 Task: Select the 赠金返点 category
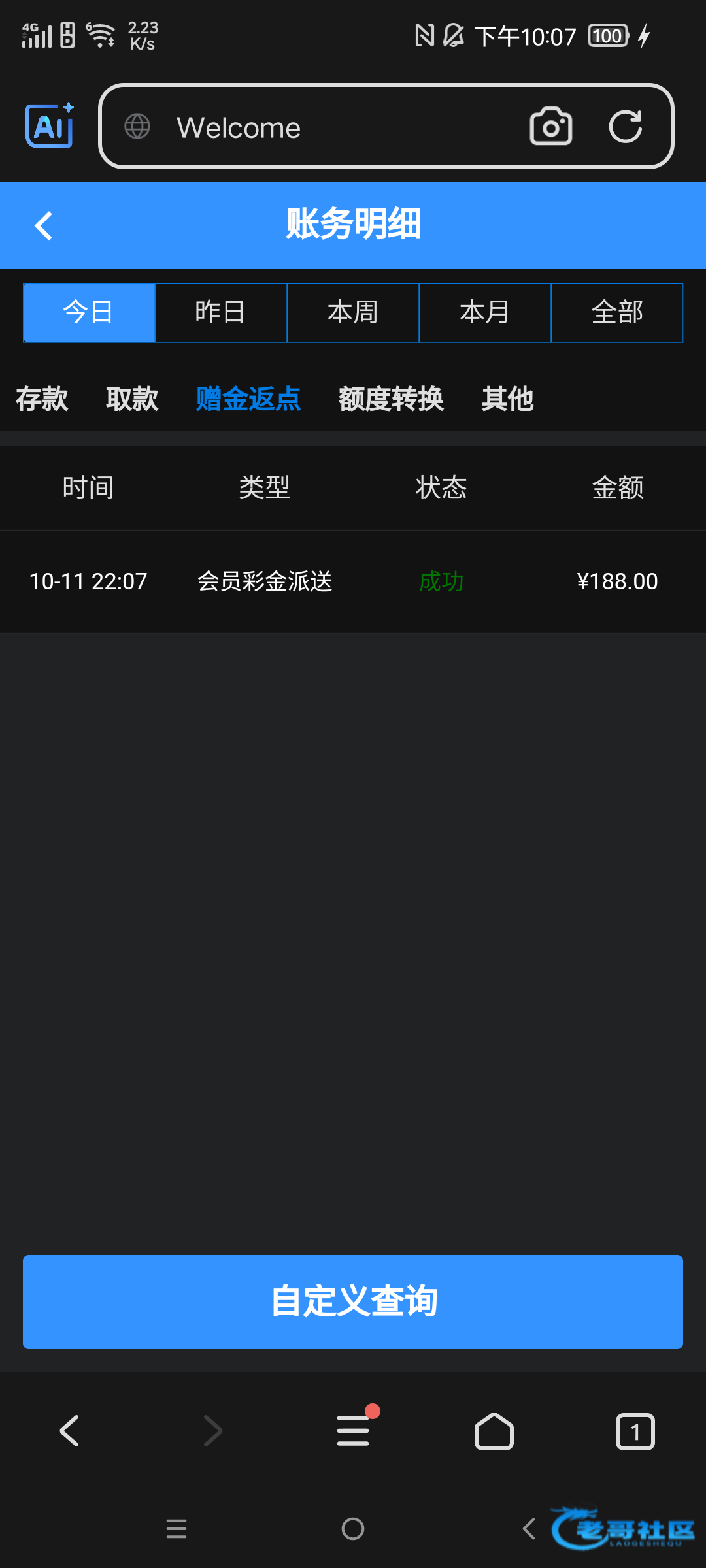click(248, 399)
